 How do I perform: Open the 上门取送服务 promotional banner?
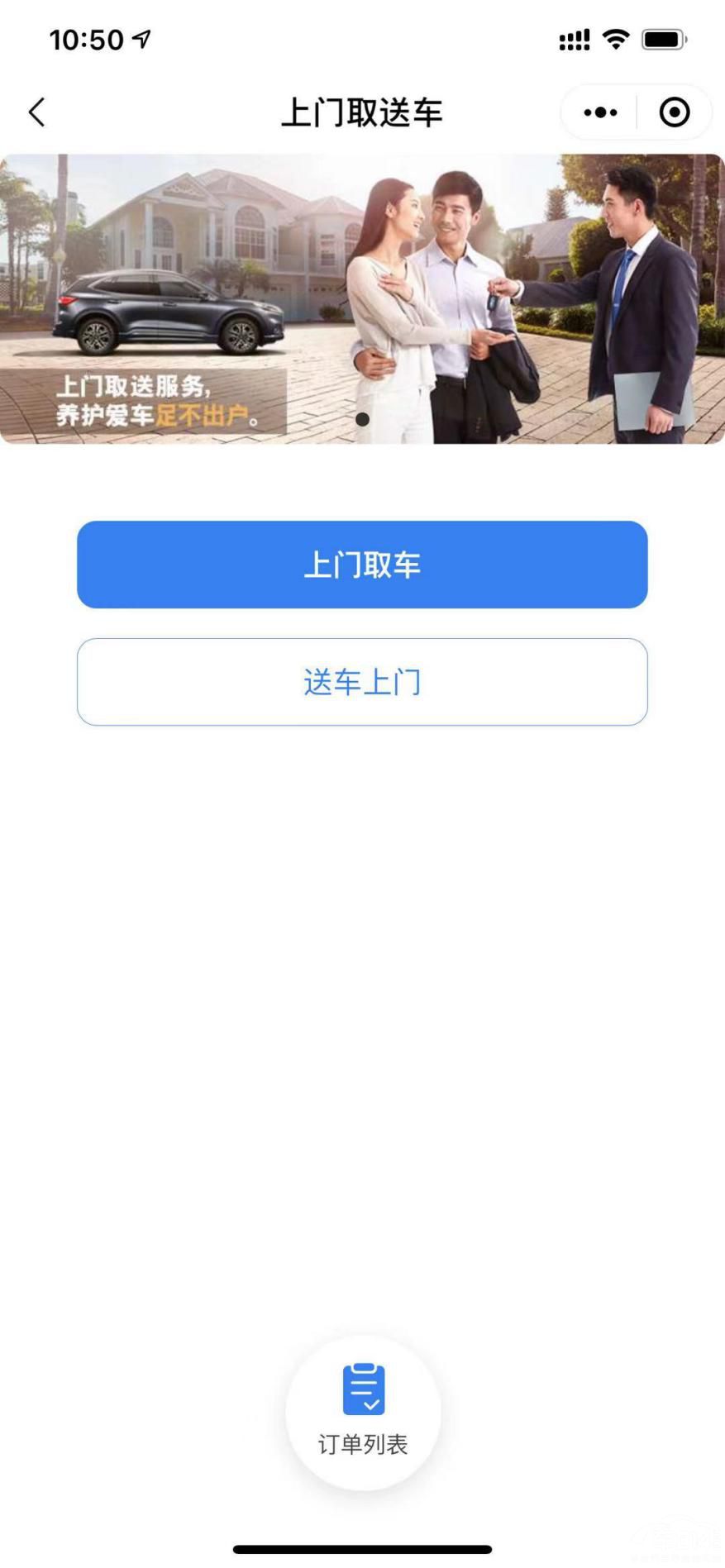(x=362, y=299)
